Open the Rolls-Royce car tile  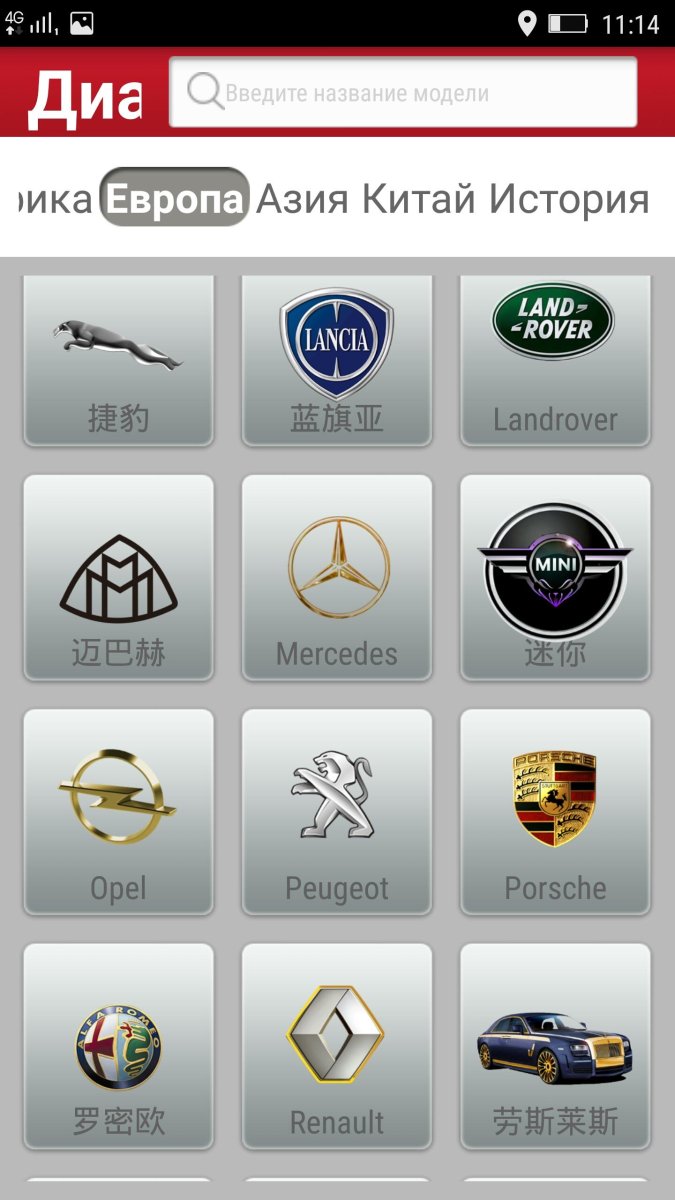(555, 1045)
